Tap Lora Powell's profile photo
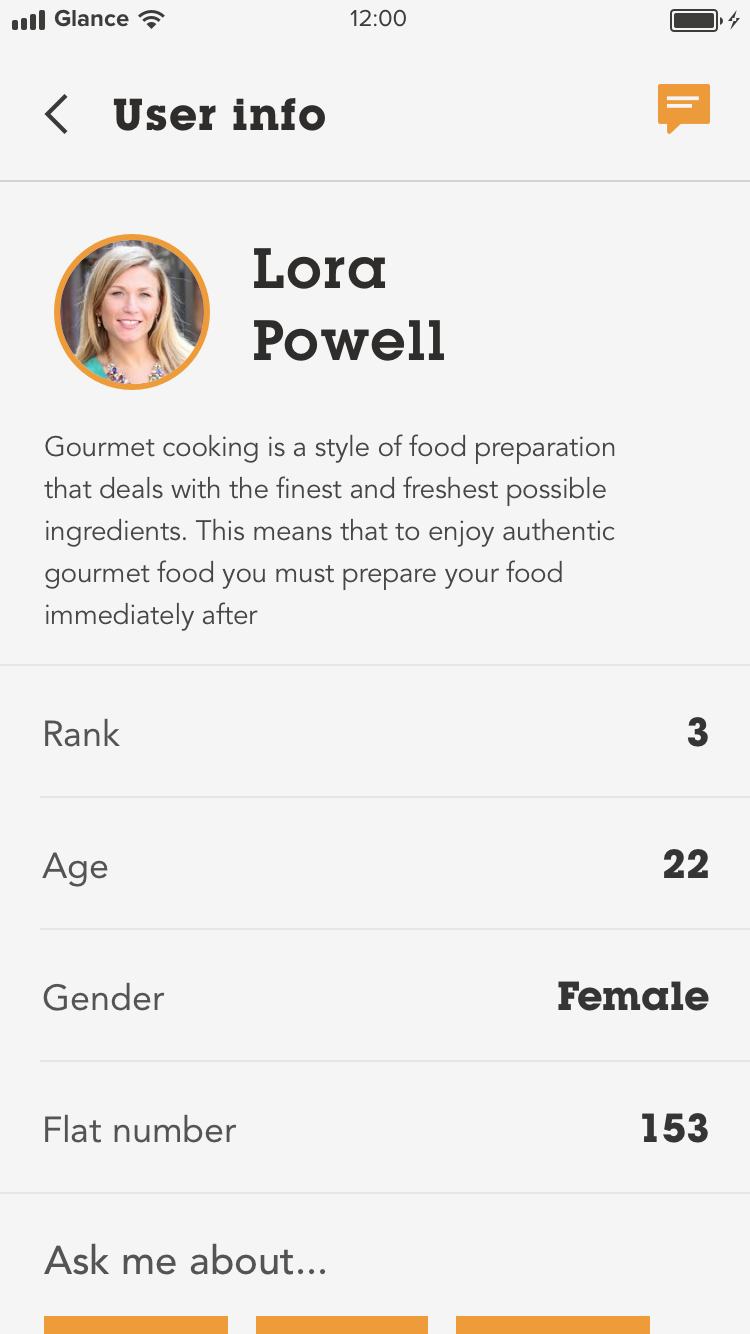Viewport: 750px width, 1334px height. coord(132,312)
